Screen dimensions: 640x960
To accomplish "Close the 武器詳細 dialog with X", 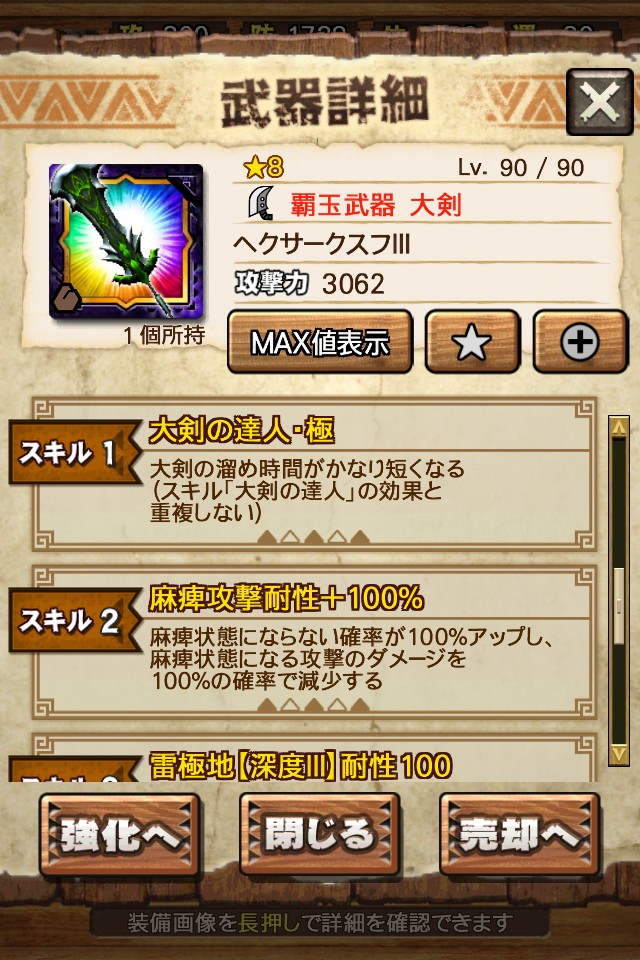I will 598,102.
